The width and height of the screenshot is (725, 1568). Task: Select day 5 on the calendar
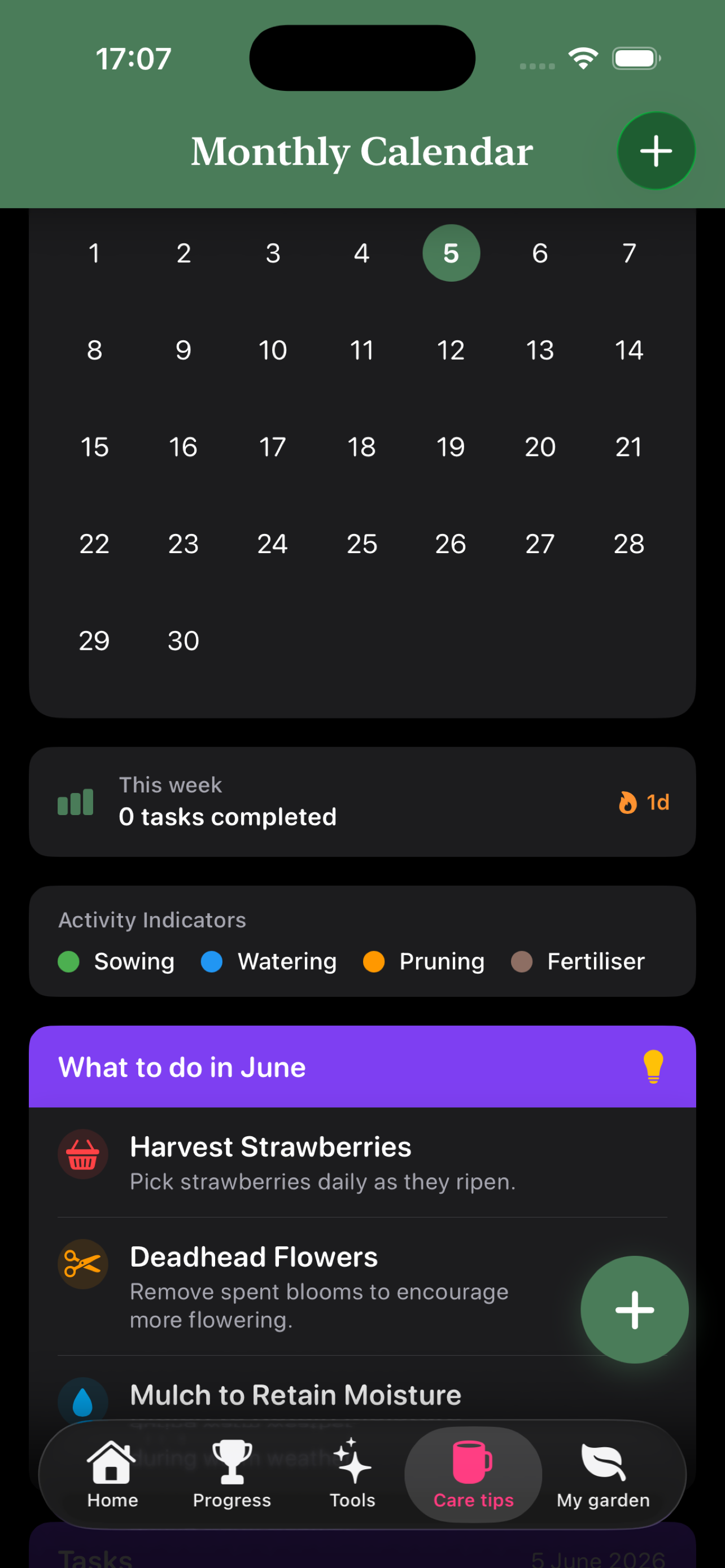(x=451, y=253)
